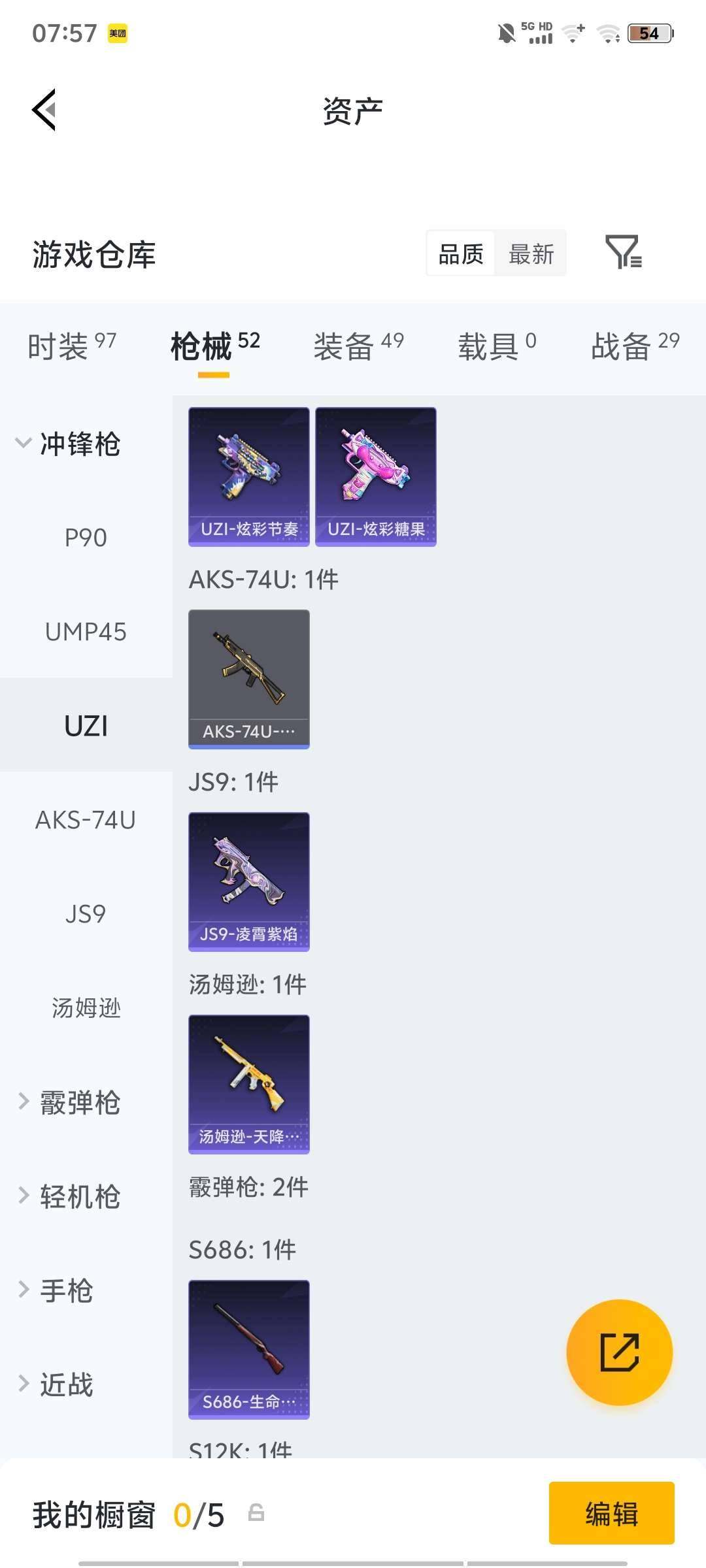
Task: Switch sorting to 品质
Action: (460, 253)
